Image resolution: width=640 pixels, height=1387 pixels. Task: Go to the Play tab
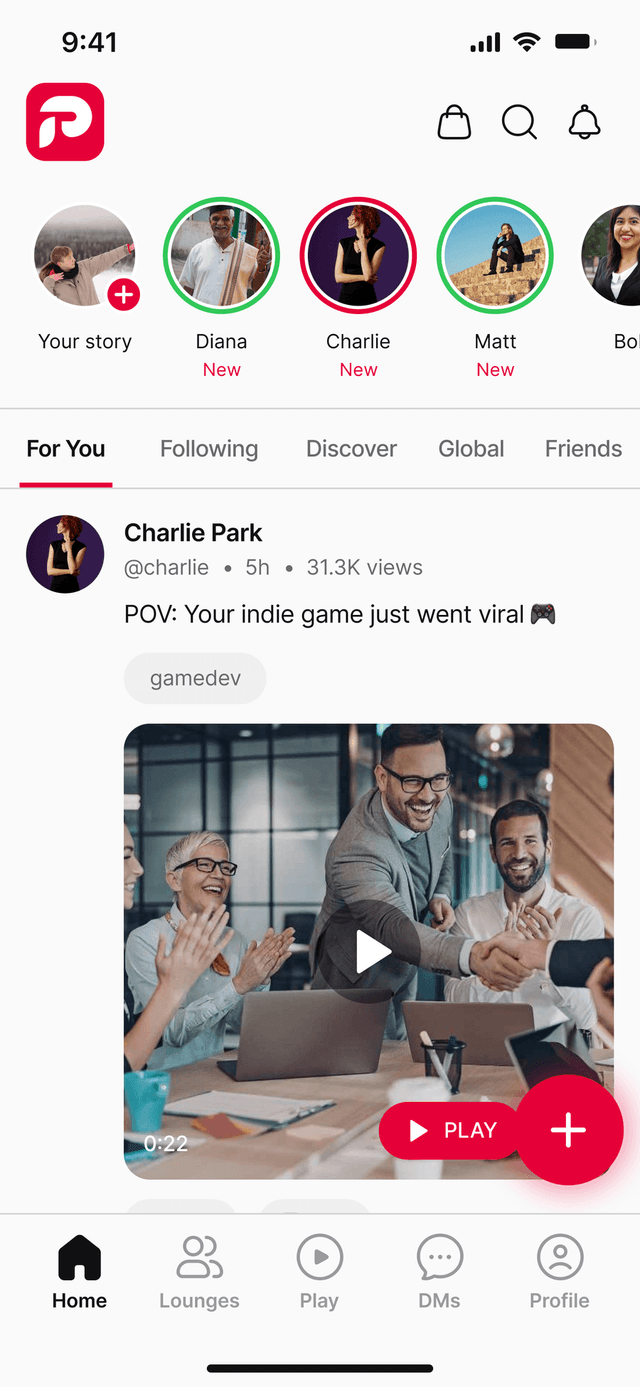(319, 1272)
